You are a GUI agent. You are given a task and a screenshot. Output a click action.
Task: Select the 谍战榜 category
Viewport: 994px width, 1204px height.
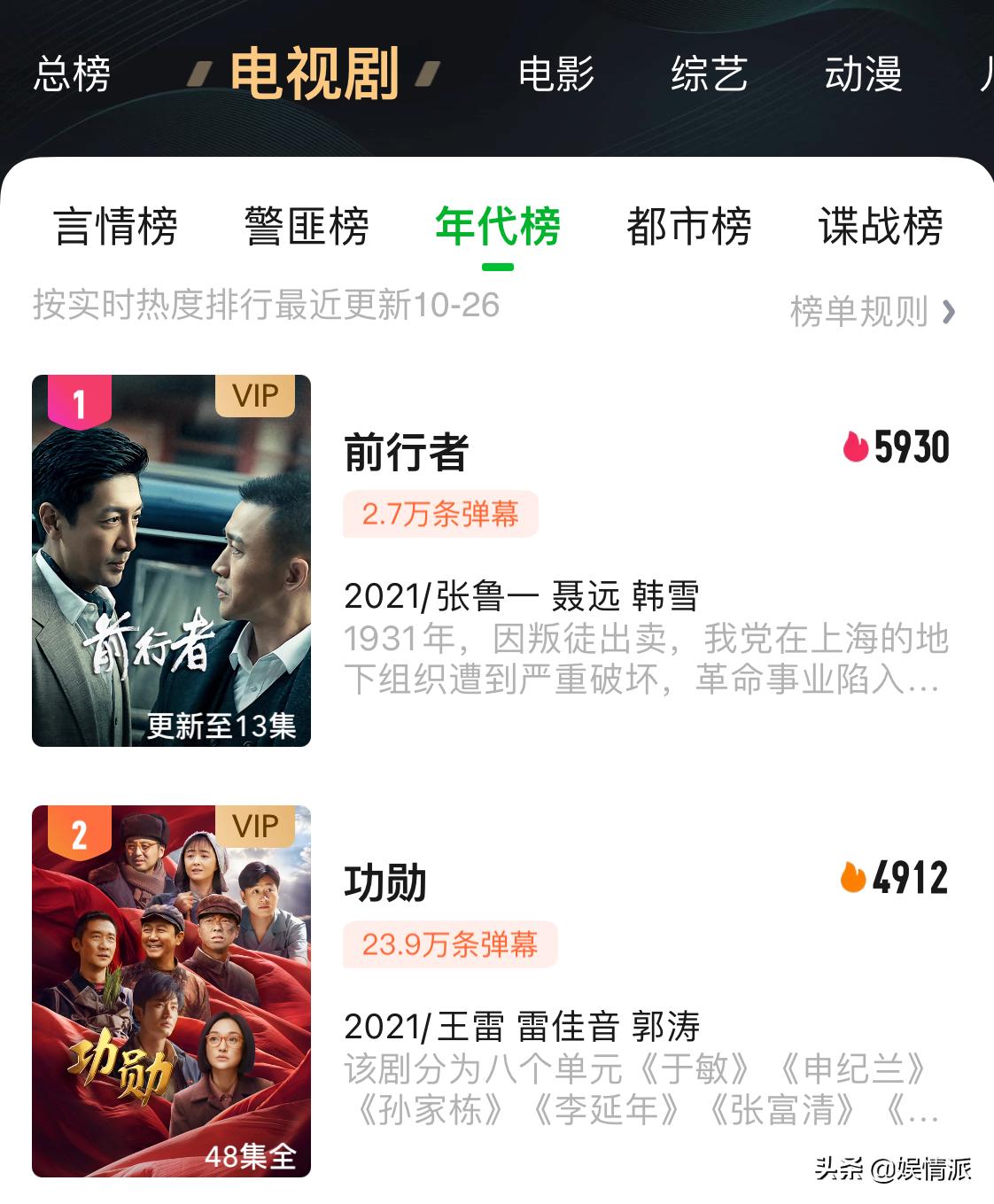881,227
